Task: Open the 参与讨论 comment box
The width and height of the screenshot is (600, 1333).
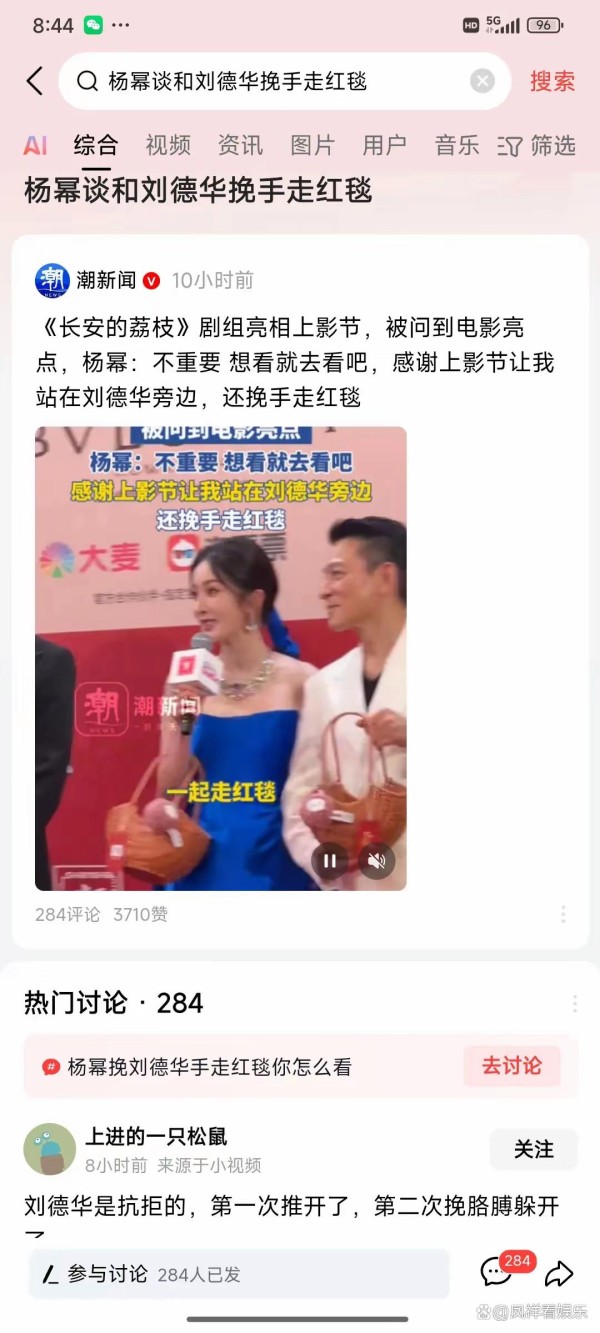Action: tap(238, 1274)
